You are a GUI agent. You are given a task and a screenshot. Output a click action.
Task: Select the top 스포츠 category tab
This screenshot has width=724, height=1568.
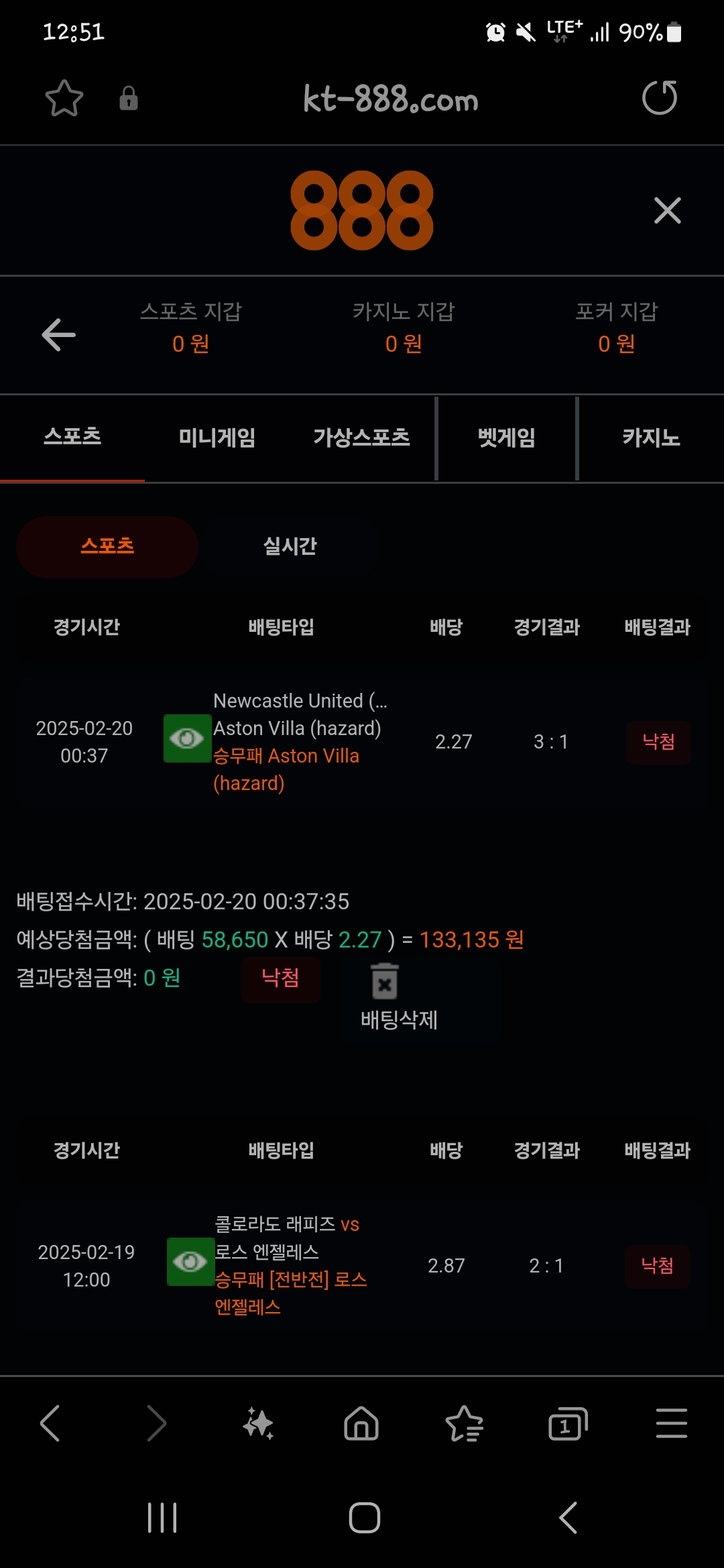[x=72, y=438]
